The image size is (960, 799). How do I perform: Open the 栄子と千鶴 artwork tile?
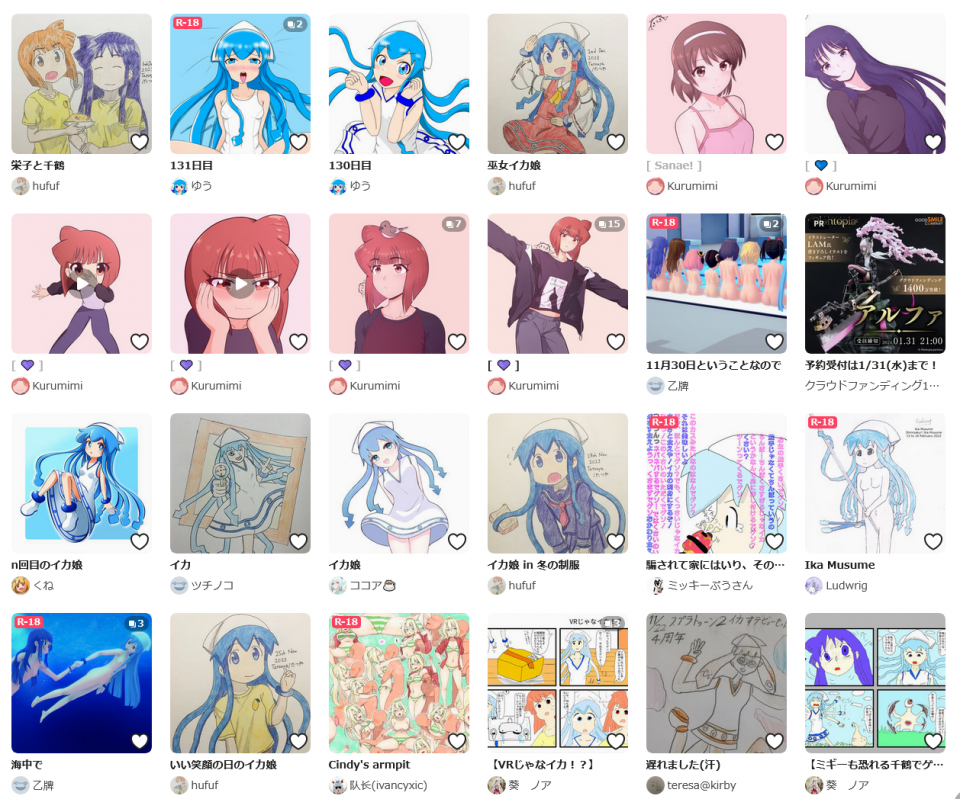tap(81, 83)
